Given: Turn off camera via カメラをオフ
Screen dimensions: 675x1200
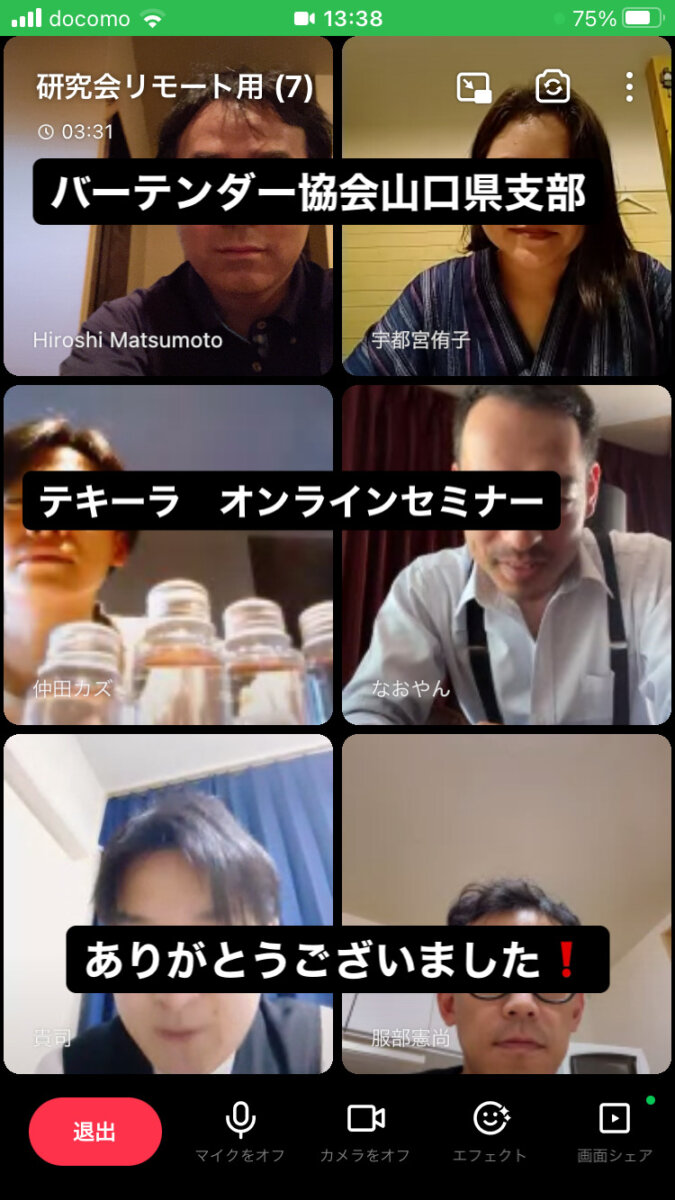Looking at the screenshot, I should click(365, 1133).
